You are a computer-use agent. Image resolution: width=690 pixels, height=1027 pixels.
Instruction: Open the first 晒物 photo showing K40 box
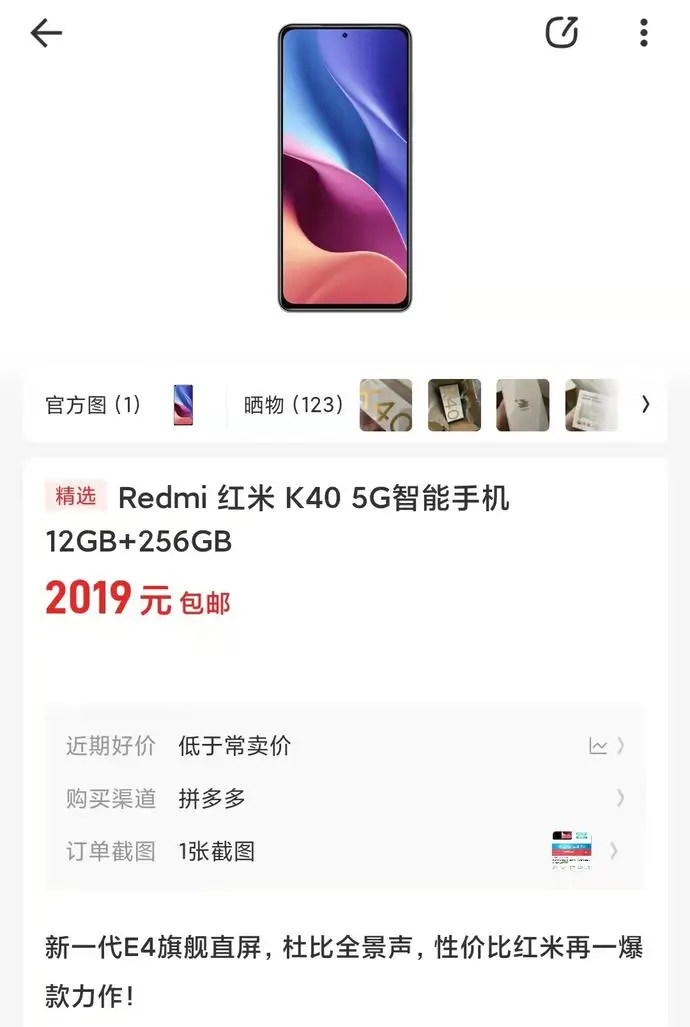tap(386, 405)
